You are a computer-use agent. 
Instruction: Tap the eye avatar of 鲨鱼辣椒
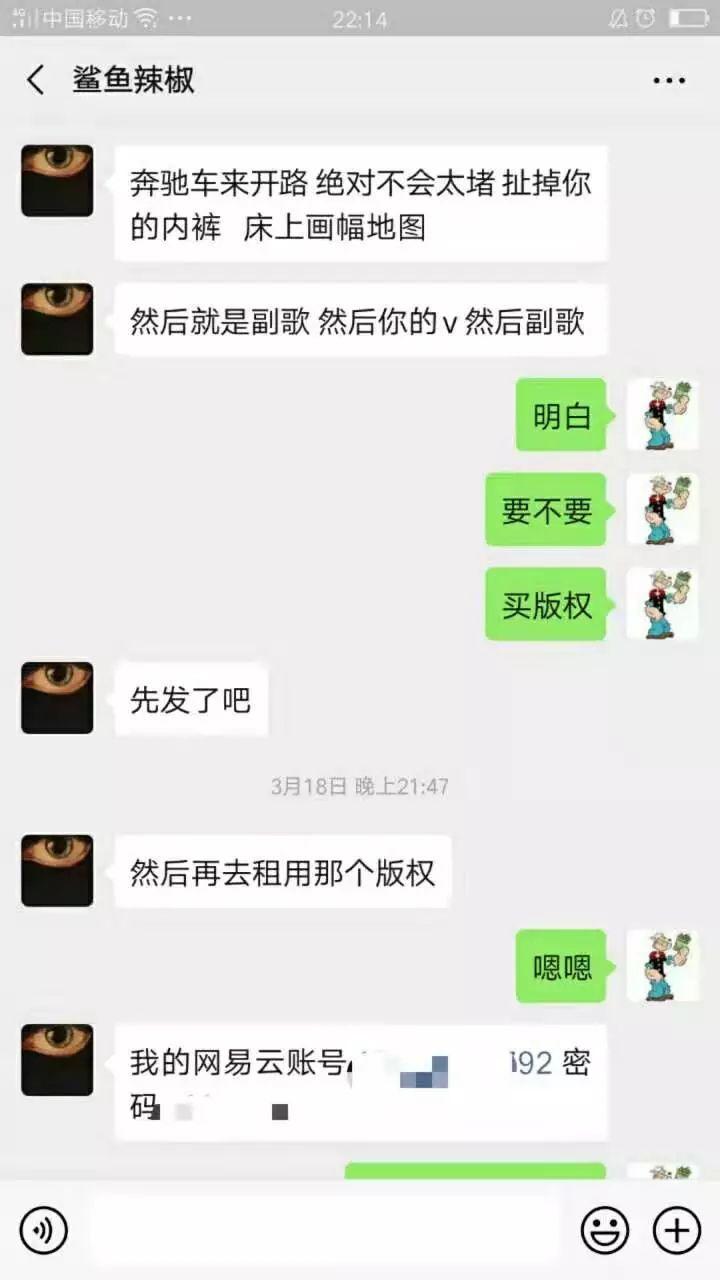click(57, 180)
